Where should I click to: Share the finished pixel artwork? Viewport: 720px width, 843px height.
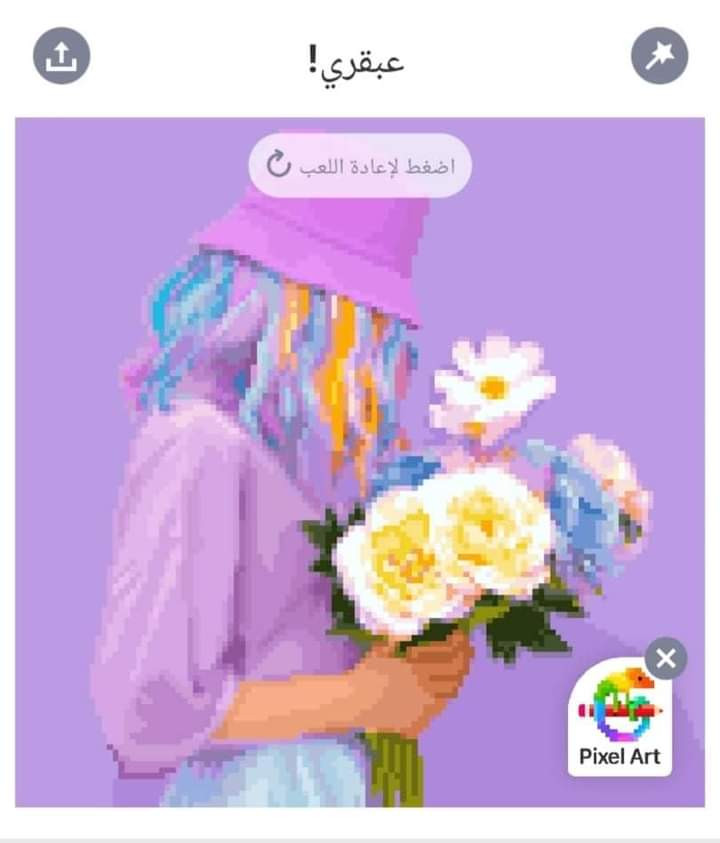click(x=62, y=56)
